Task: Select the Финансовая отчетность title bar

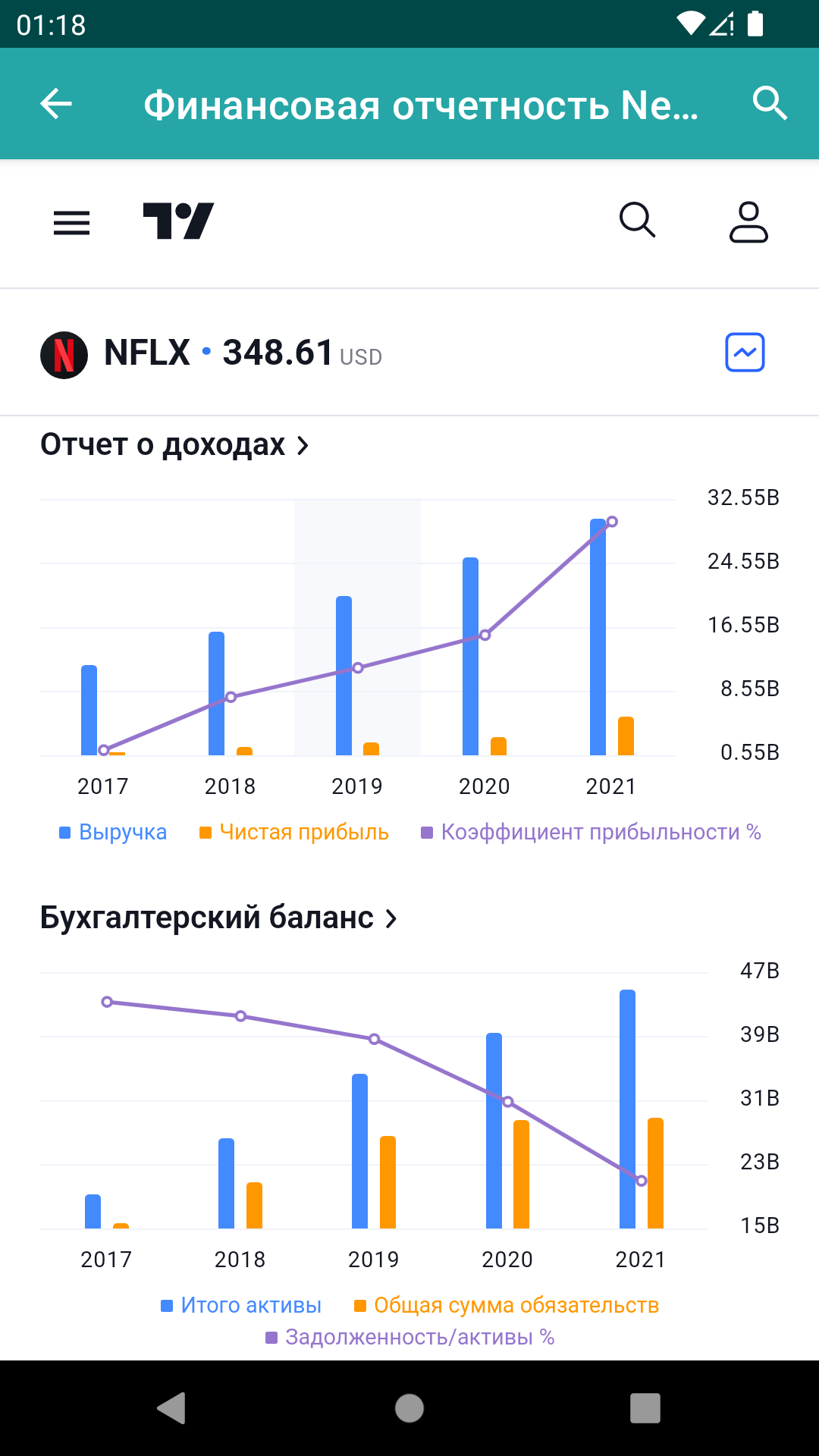Action: [422, 106]
